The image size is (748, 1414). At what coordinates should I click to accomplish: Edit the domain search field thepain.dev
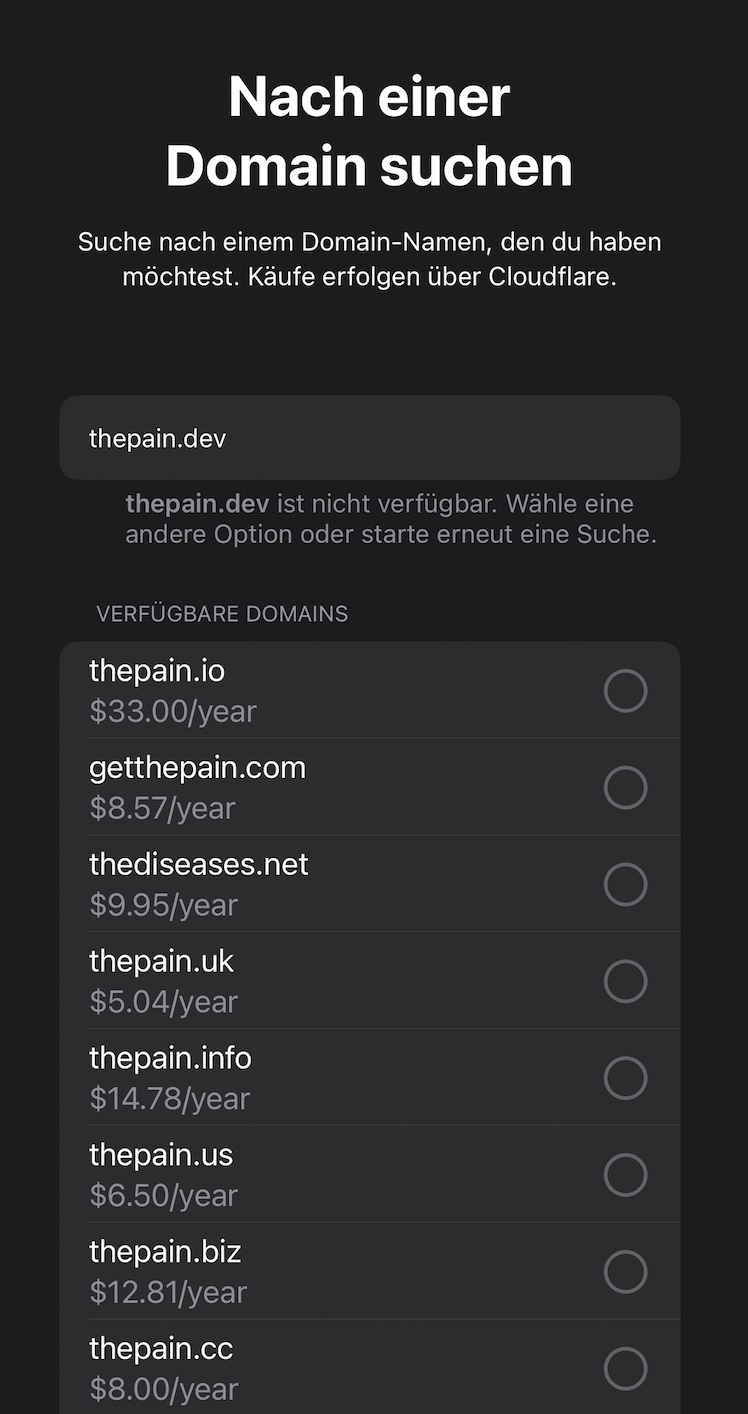click(369, 438)
